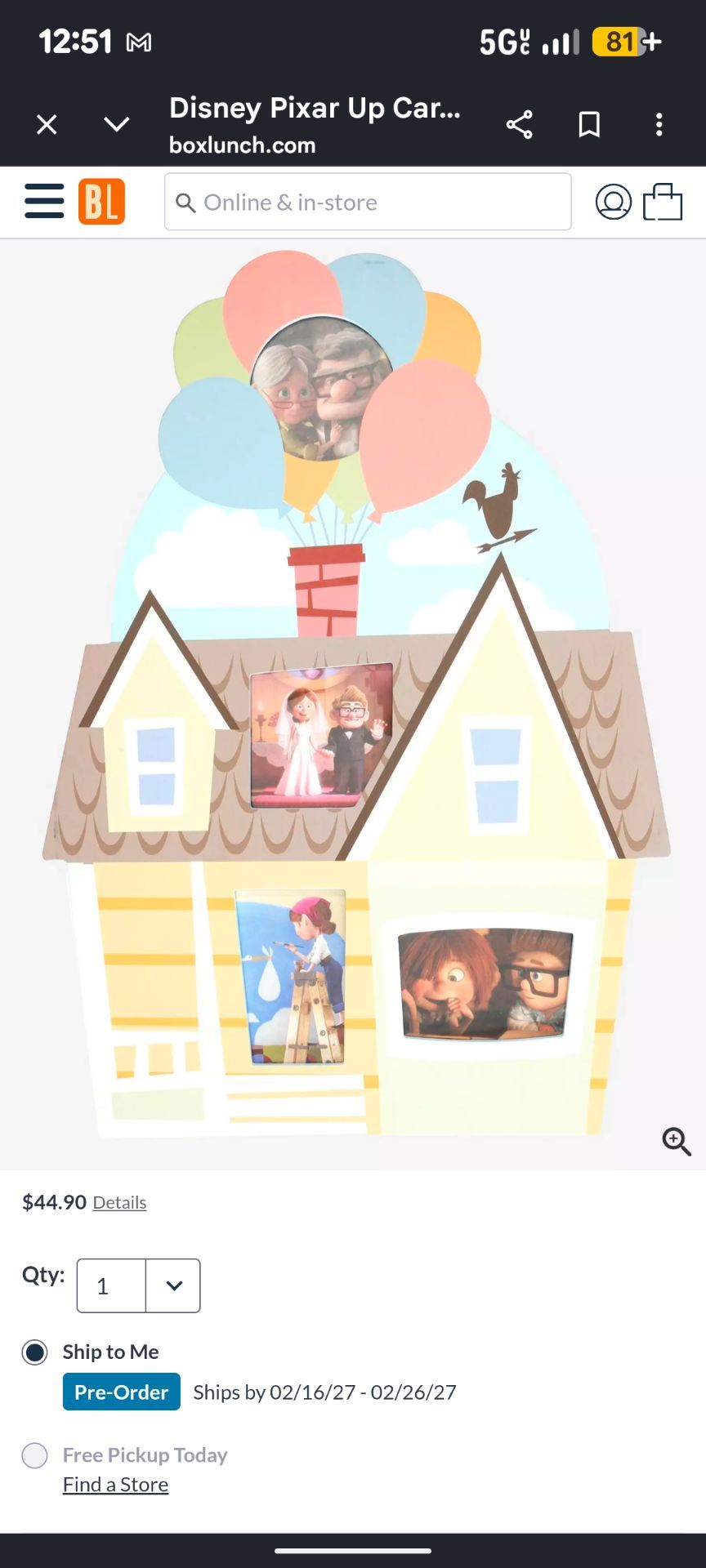Open the shopping bag

[663, 202]
